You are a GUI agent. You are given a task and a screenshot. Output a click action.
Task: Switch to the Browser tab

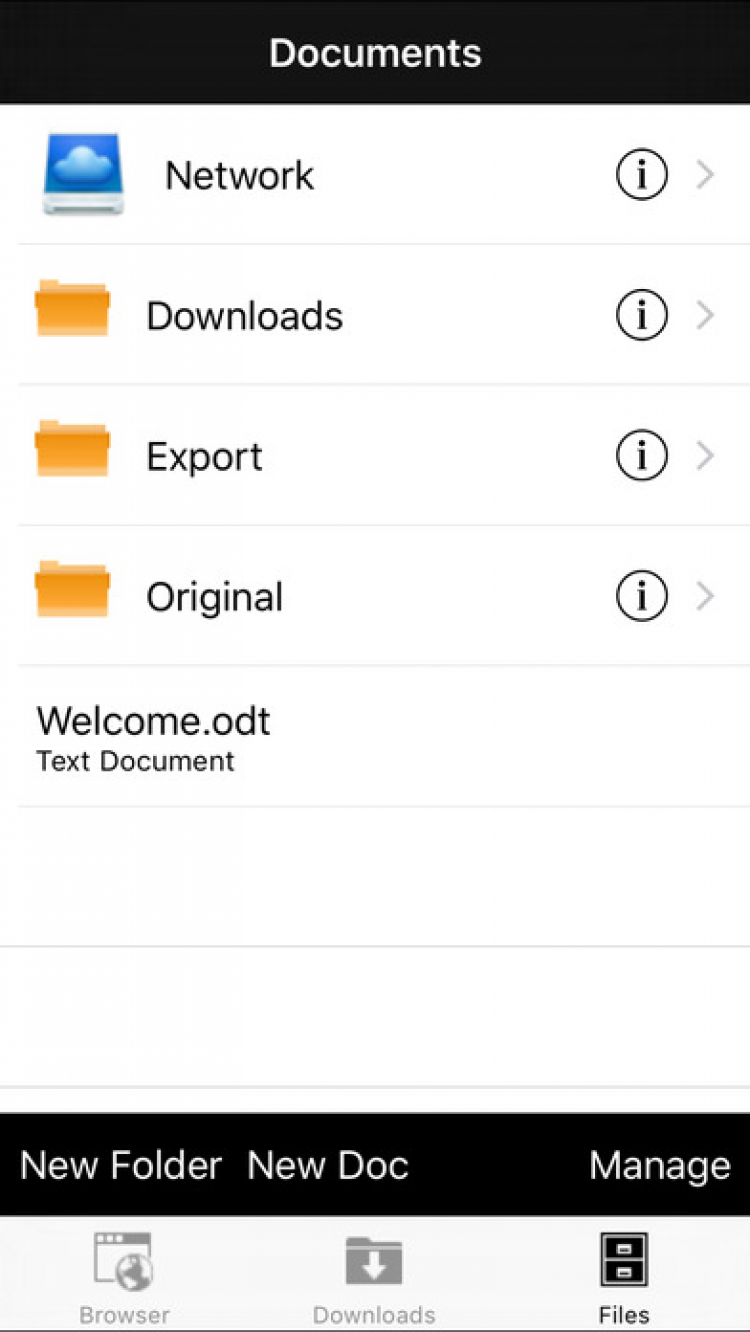(x=124, y=1276)
